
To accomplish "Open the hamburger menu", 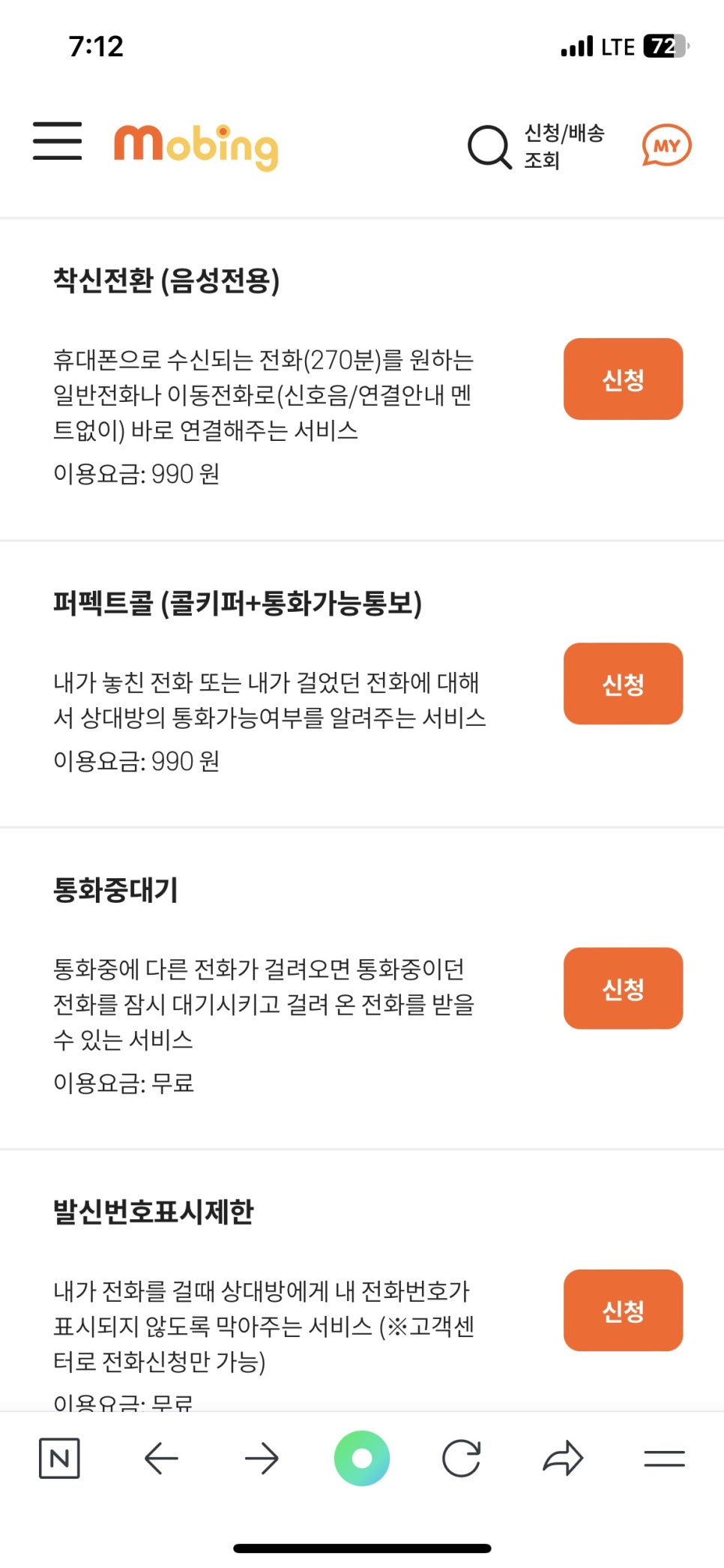I will point(58,141).
